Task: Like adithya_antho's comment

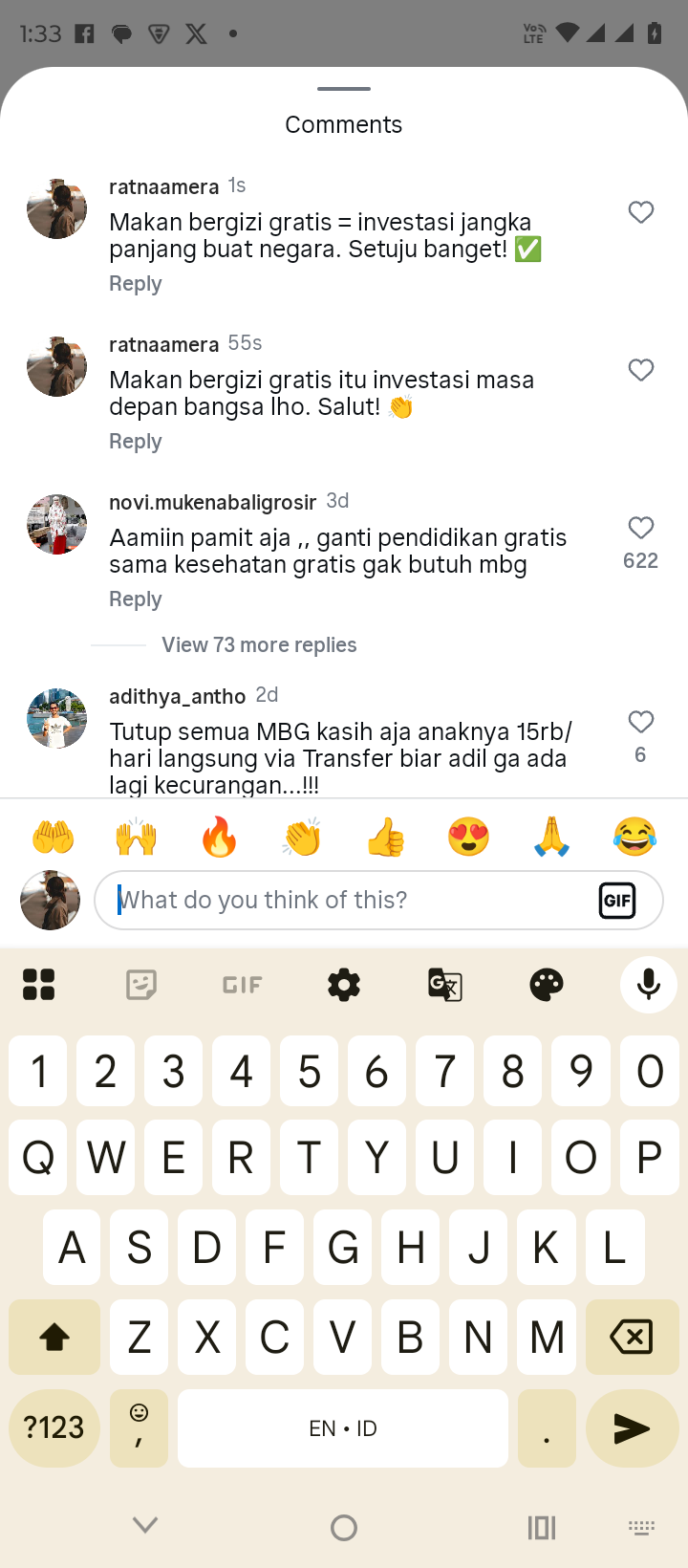Action: (641, 722)
